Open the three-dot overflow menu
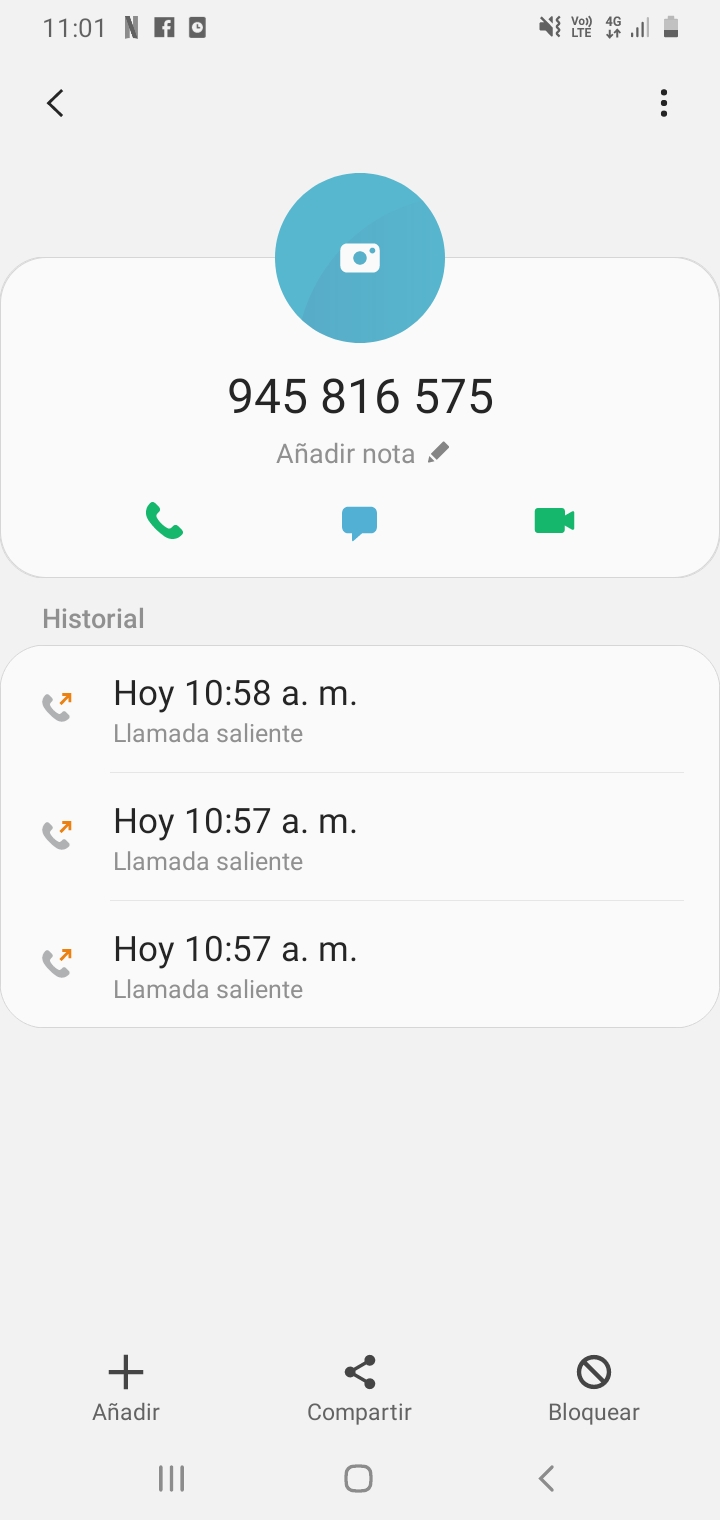The image size is (720, 1520). click(x=664, y=103)
